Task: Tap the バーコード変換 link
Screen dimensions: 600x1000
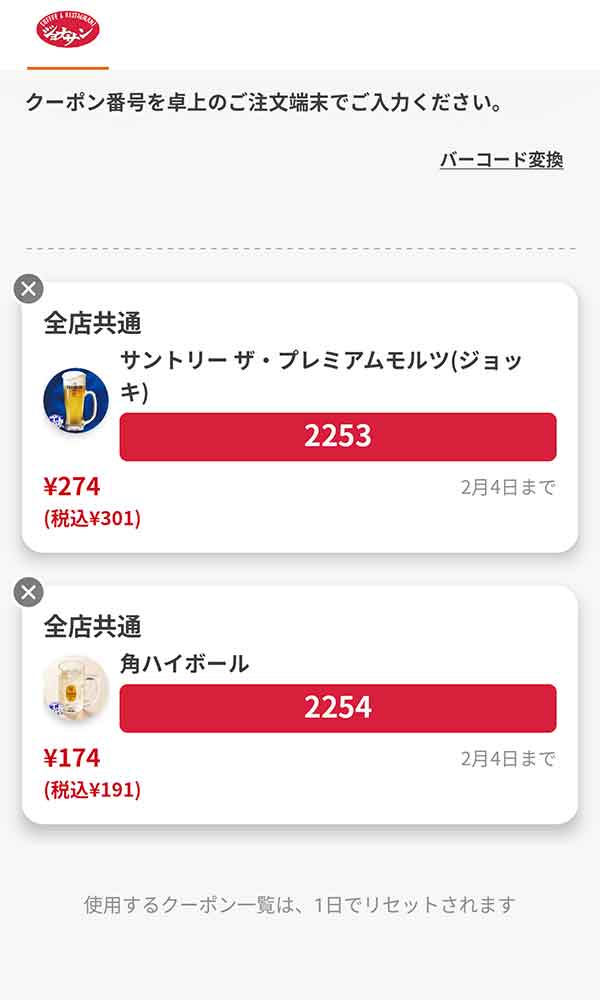Action: pos(501,160)
